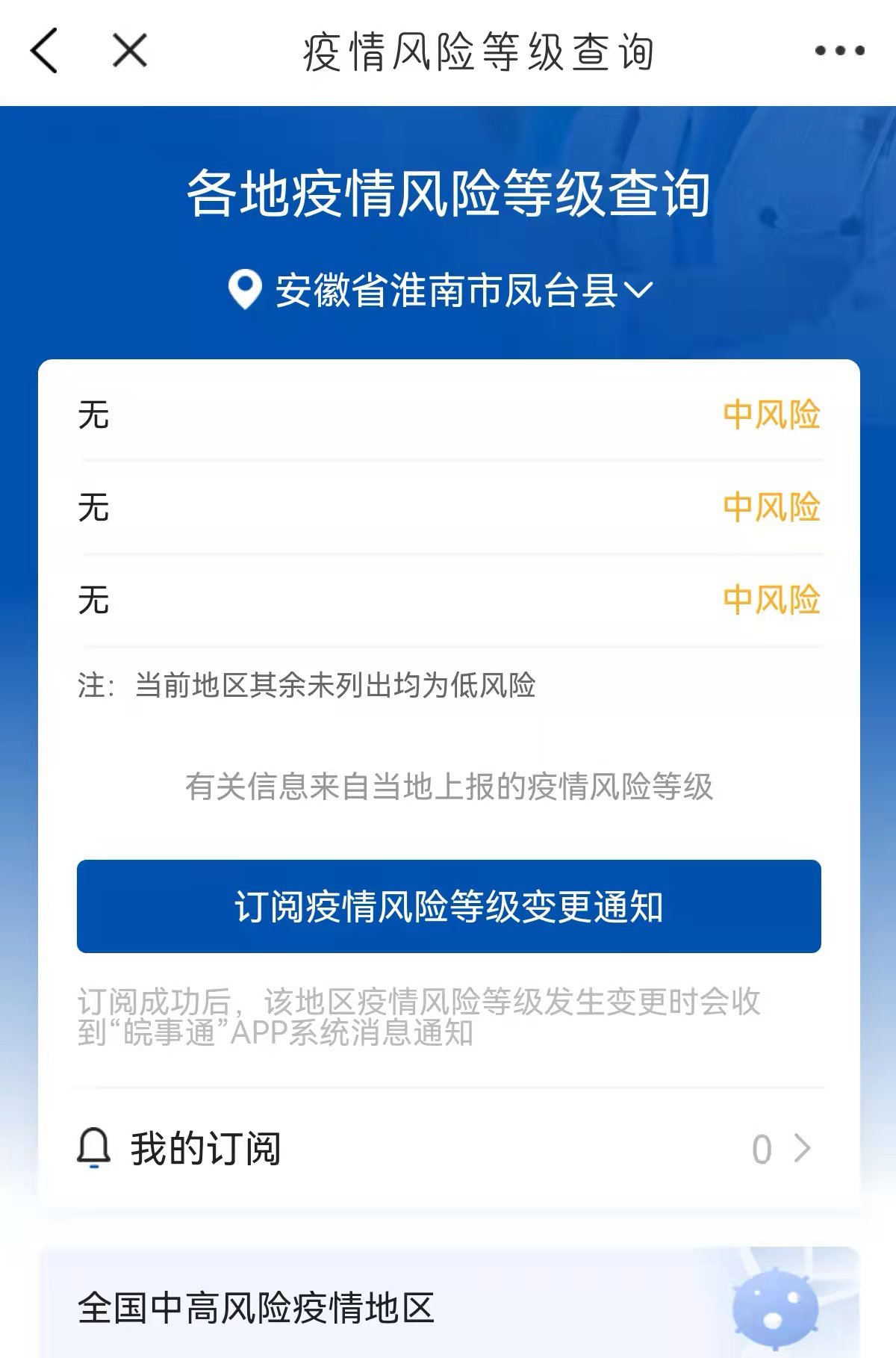Screen dimensions: 896x1358
Task: Open 全国中高风险疫情地区 card
Action: coord(448,1307)
